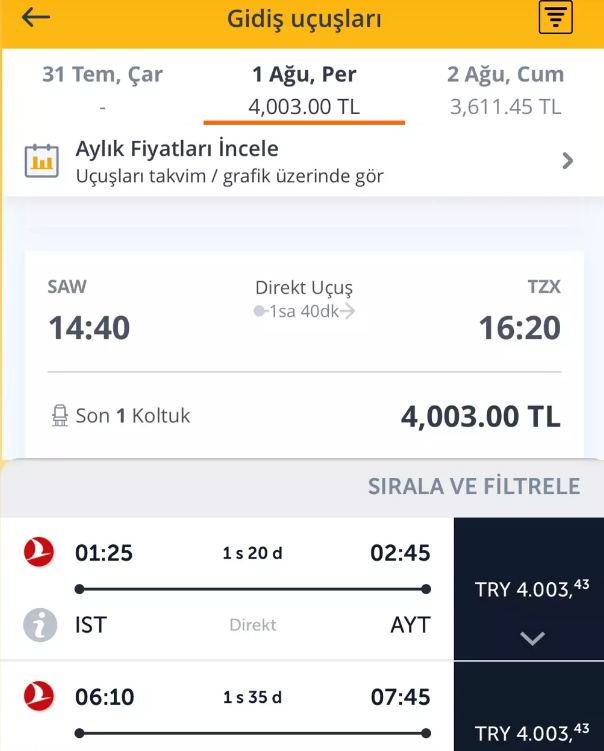Open Aylık Fiyatları İncele

(x=302, y=161)
